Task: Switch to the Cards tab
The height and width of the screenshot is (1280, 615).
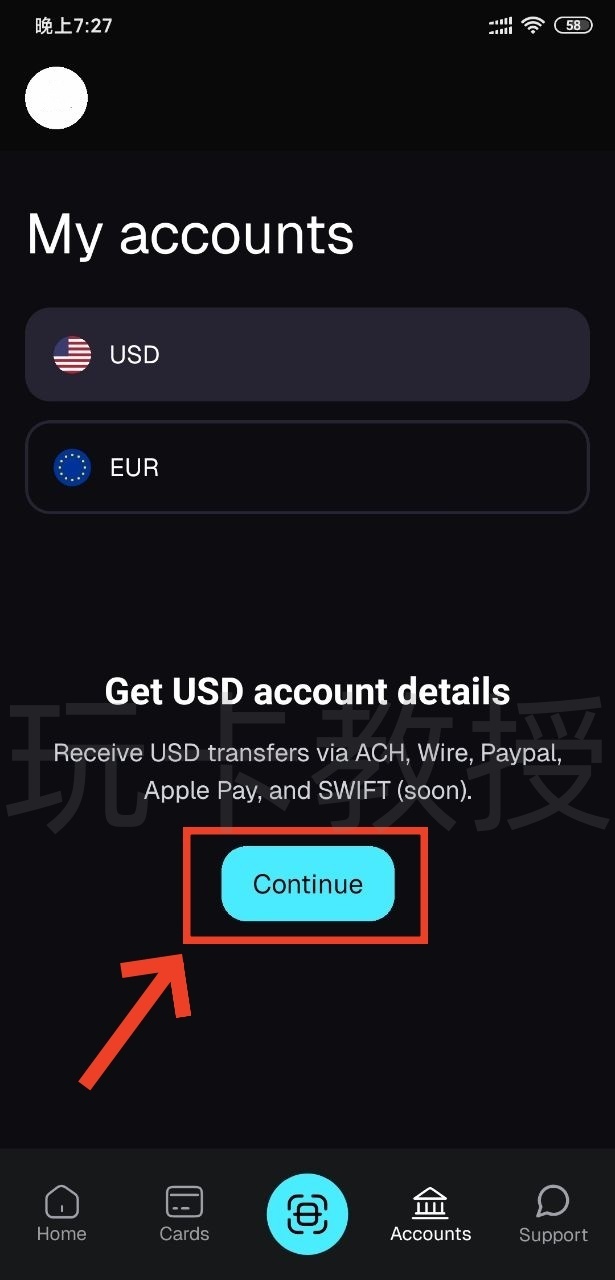Action: tap(185, 1214)
